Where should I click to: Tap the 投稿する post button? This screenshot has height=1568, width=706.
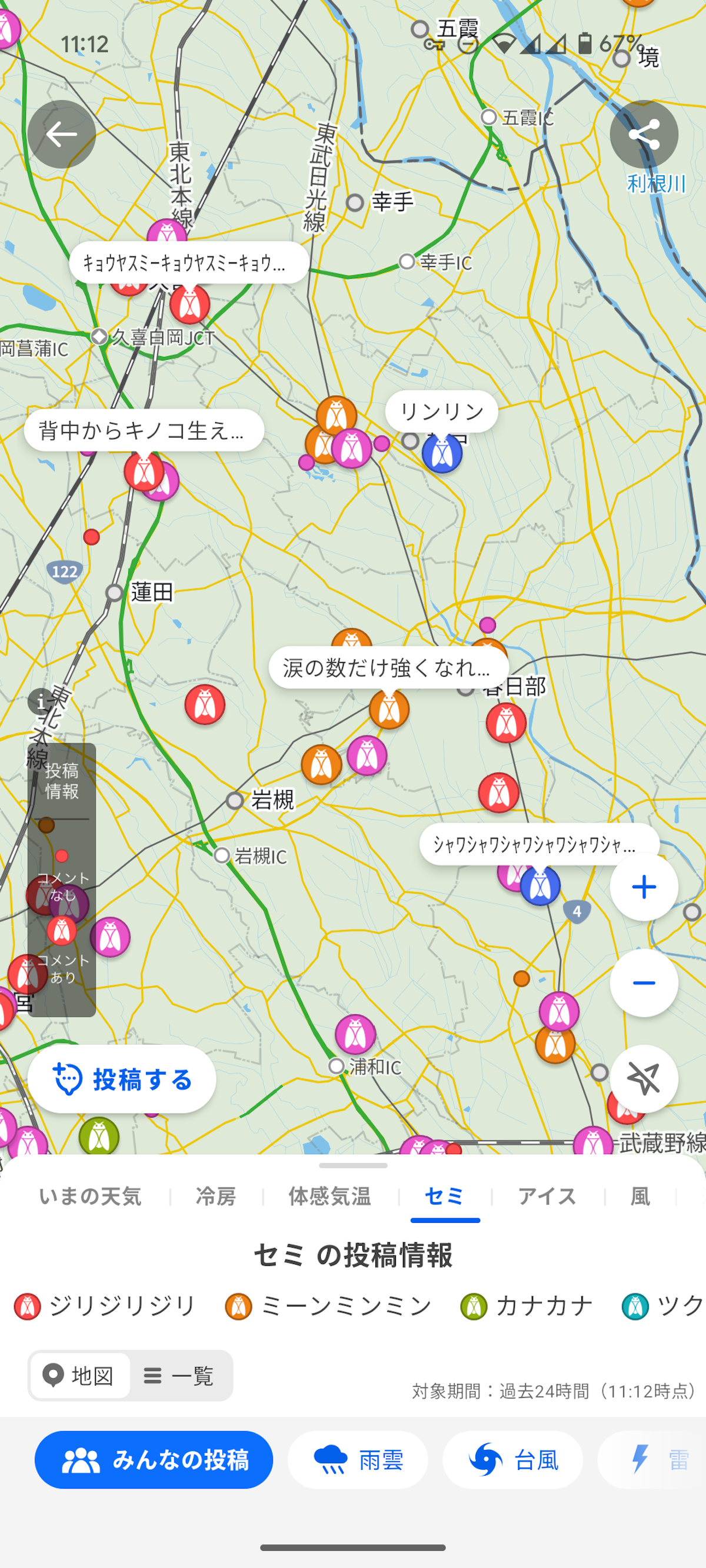pyautogui.click(x=122, y=1079)
